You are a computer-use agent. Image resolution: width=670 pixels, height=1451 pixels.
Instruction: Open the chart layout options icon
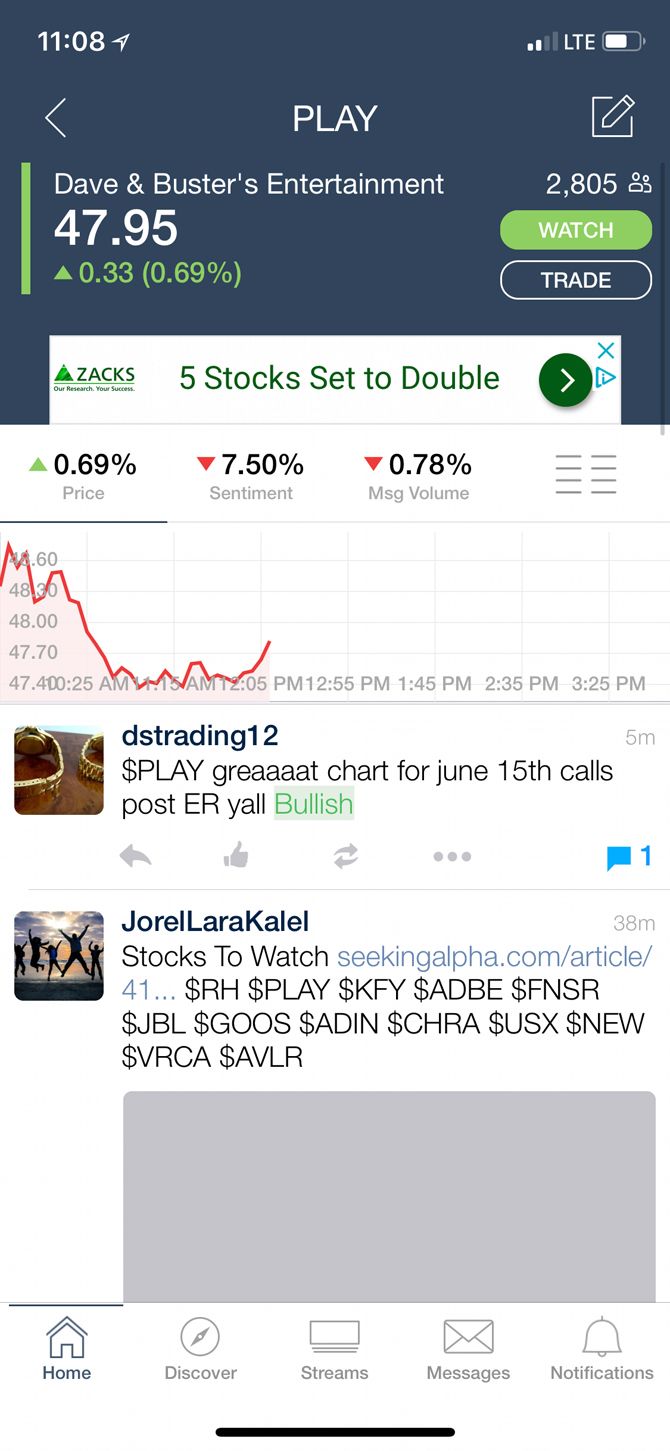[586, 474]
